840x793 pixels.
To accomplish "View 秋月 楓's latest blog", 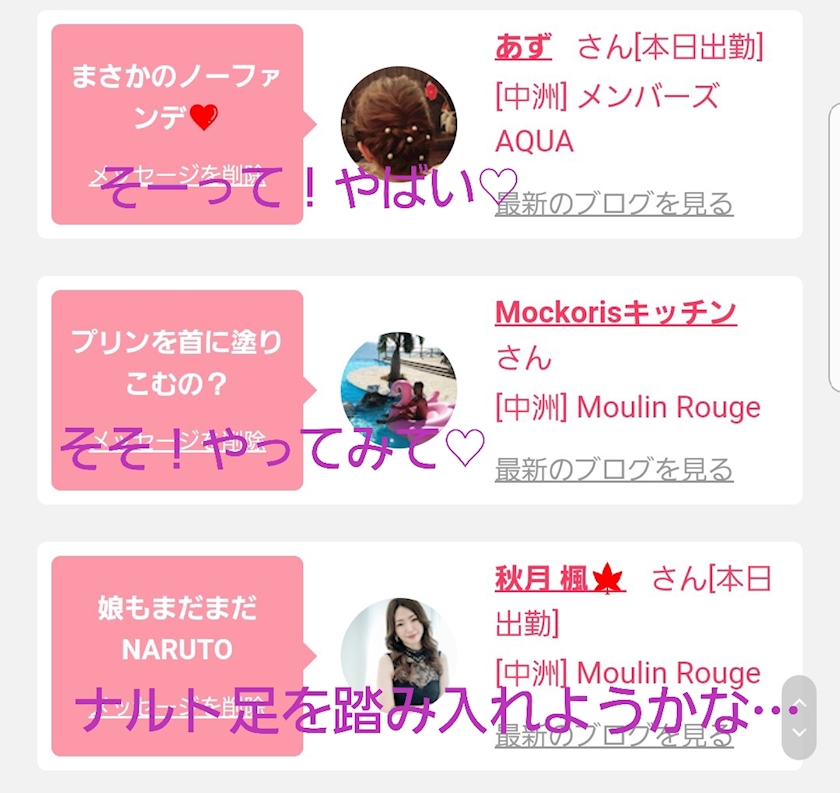I will coord(614,735).
